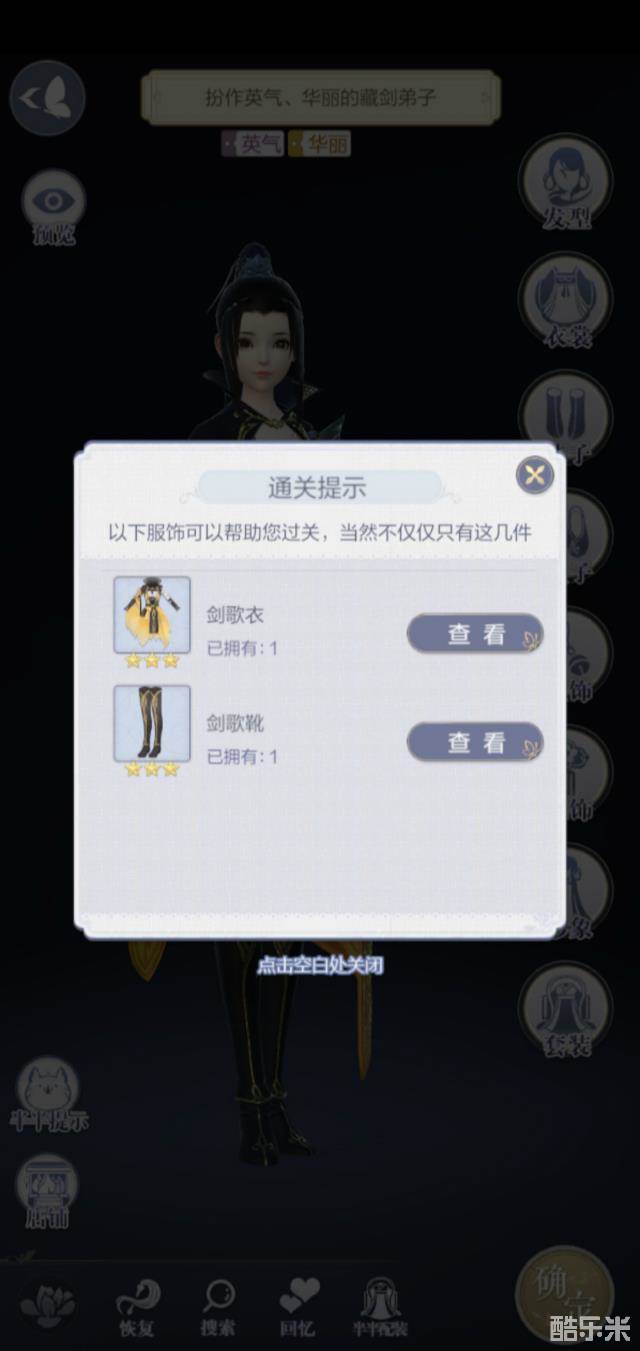
Task: Open the 剑歌靴 item thumbnail
Action: pos(152,723)
